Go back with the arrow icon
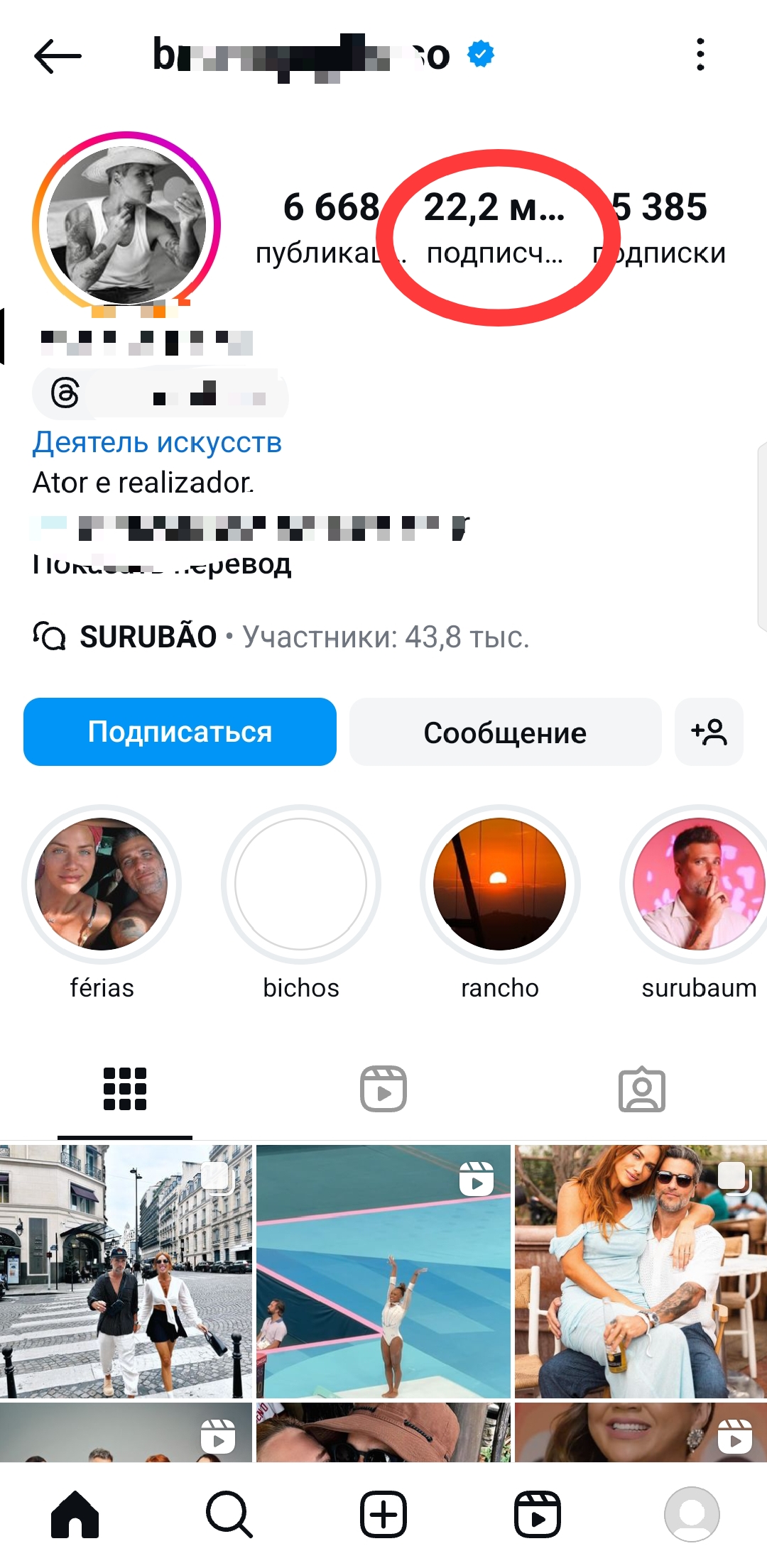767x1568 pixels. tap(58, 55)
